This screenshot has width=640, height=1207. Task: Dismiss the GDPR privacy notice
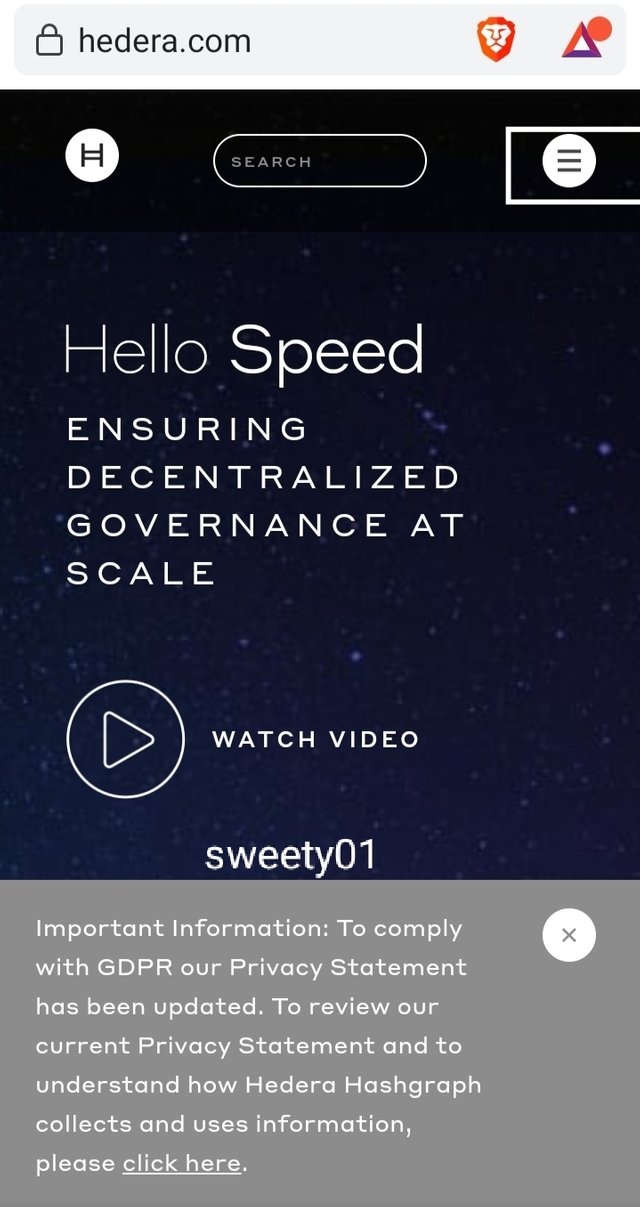click(569, 935)
